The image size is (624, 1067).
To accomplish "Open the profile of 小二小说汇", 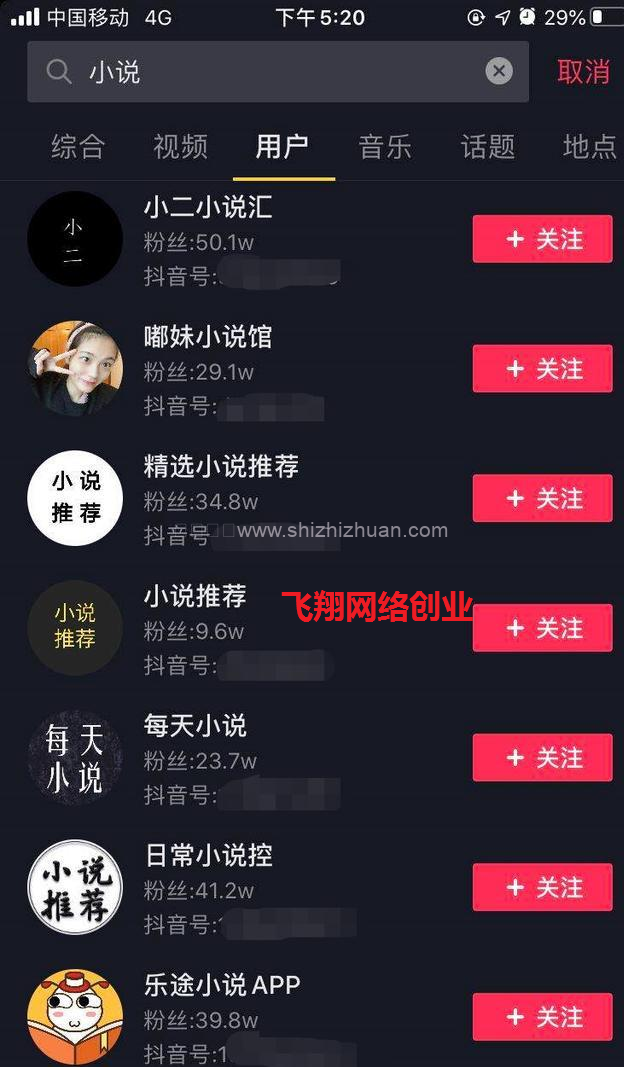I will [208, 208].
